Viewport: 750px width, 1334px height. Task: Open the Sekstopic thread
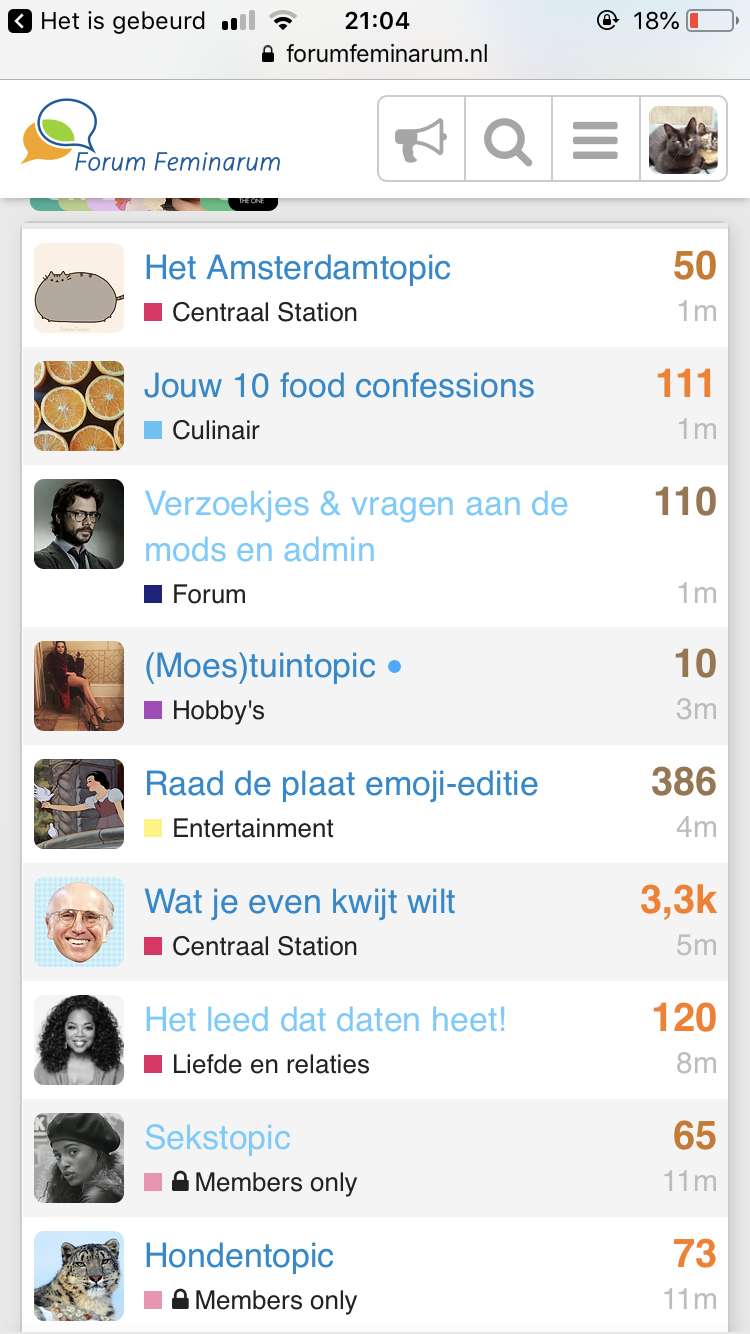point(217,1137)
